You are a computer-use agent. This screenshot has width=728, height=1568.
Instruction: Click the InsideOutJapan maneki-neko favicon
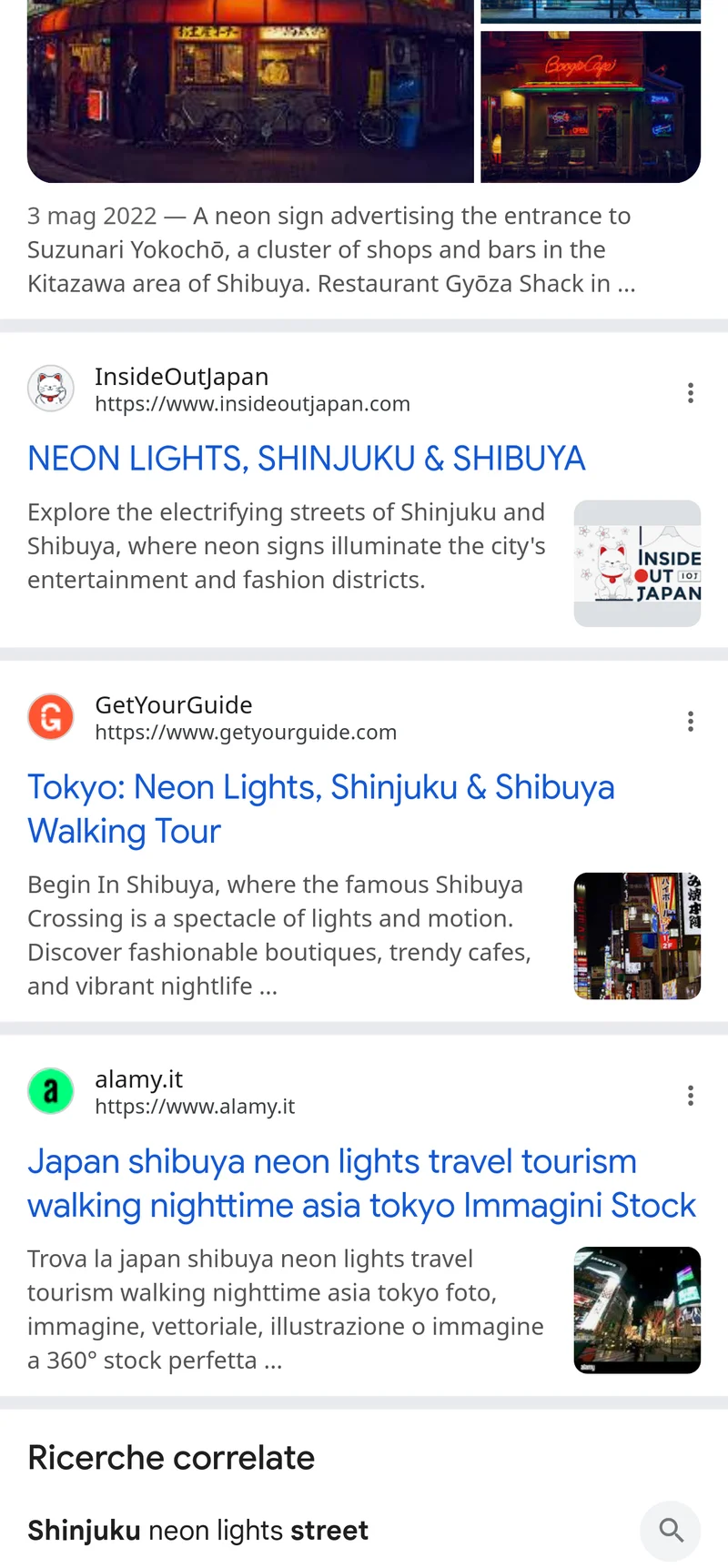51,388
